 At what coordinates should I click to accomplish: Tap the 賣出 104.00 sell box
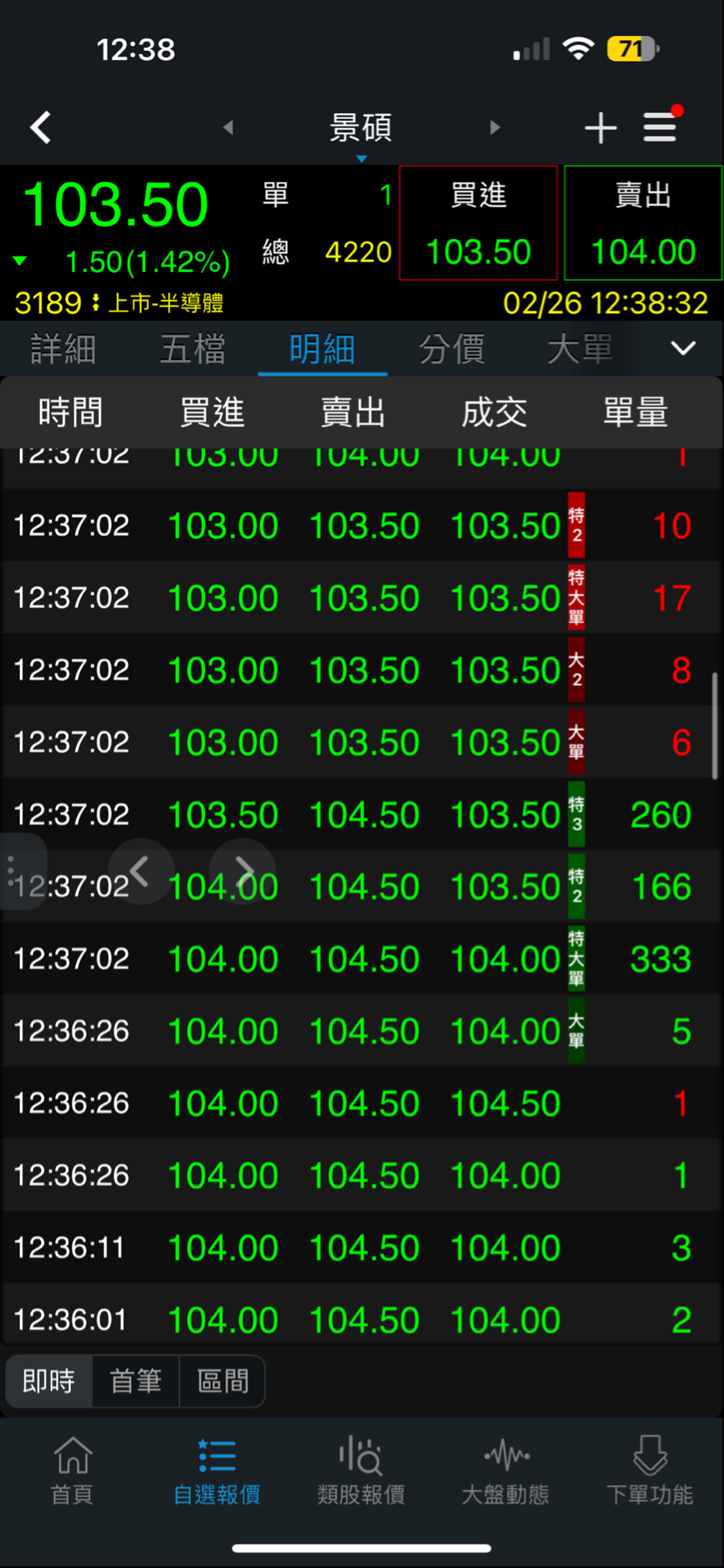[x=643, y=223]
